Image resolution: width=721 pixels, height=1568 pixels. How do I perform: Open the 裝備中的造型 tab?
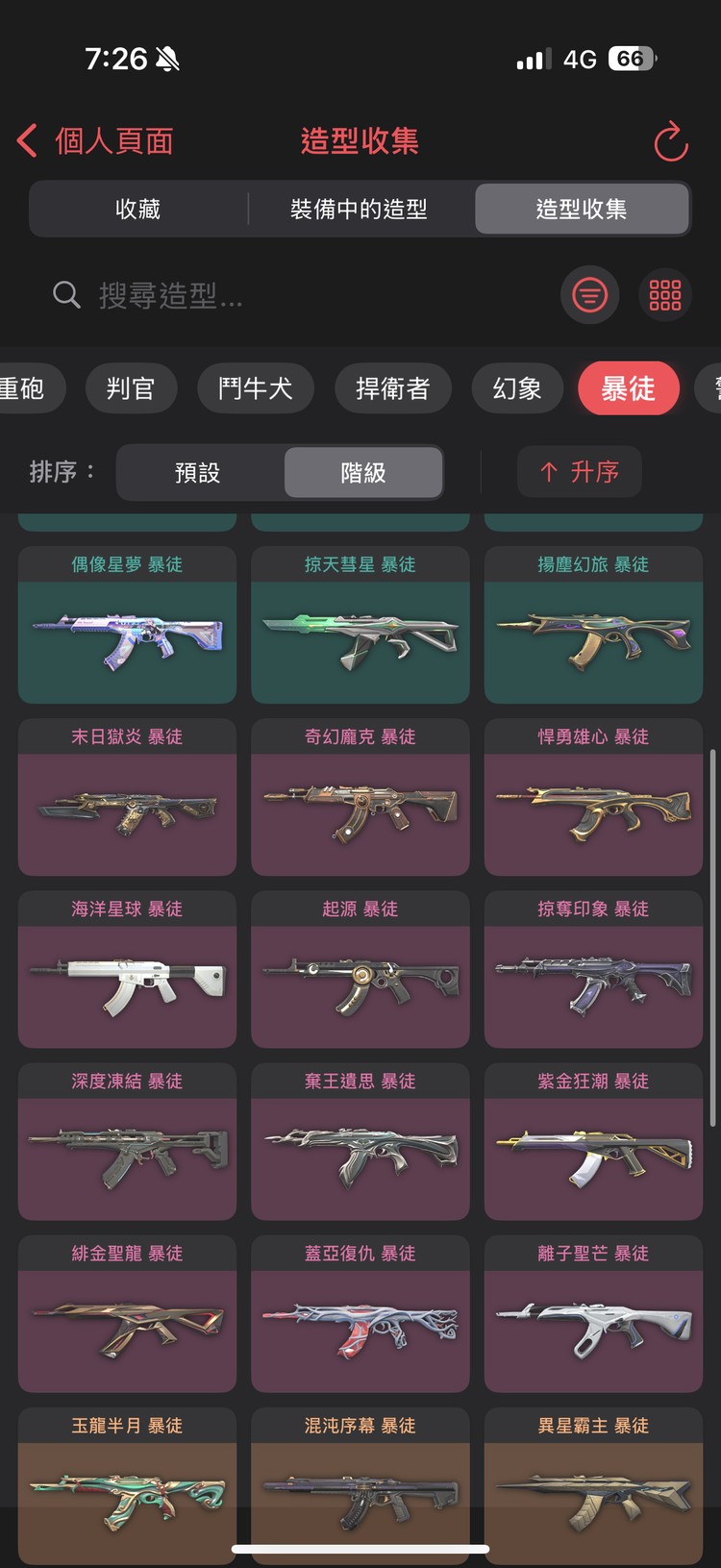tap(360, 209)
